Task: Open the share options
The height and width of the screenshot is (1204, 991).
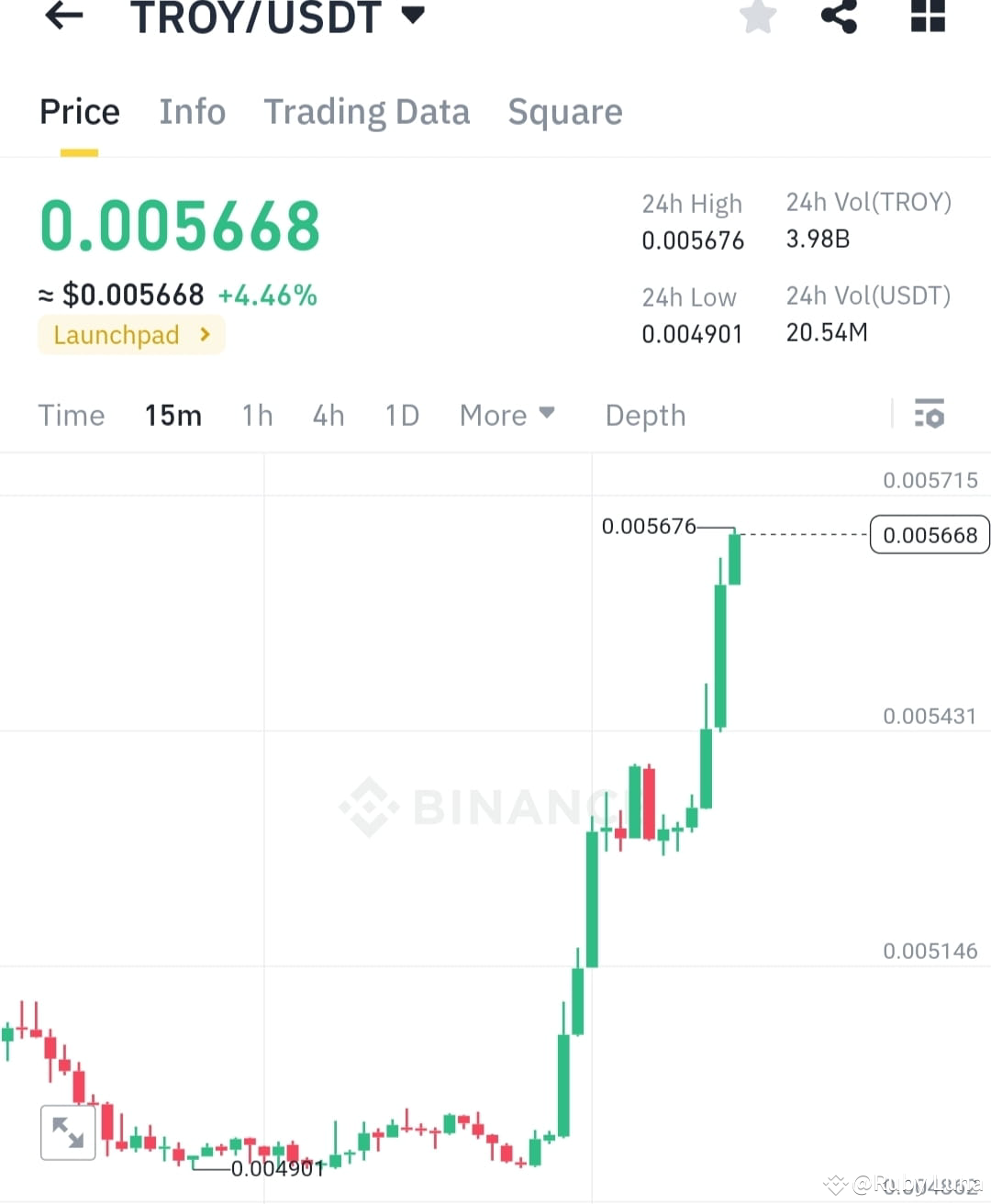Action: [838, 17]
